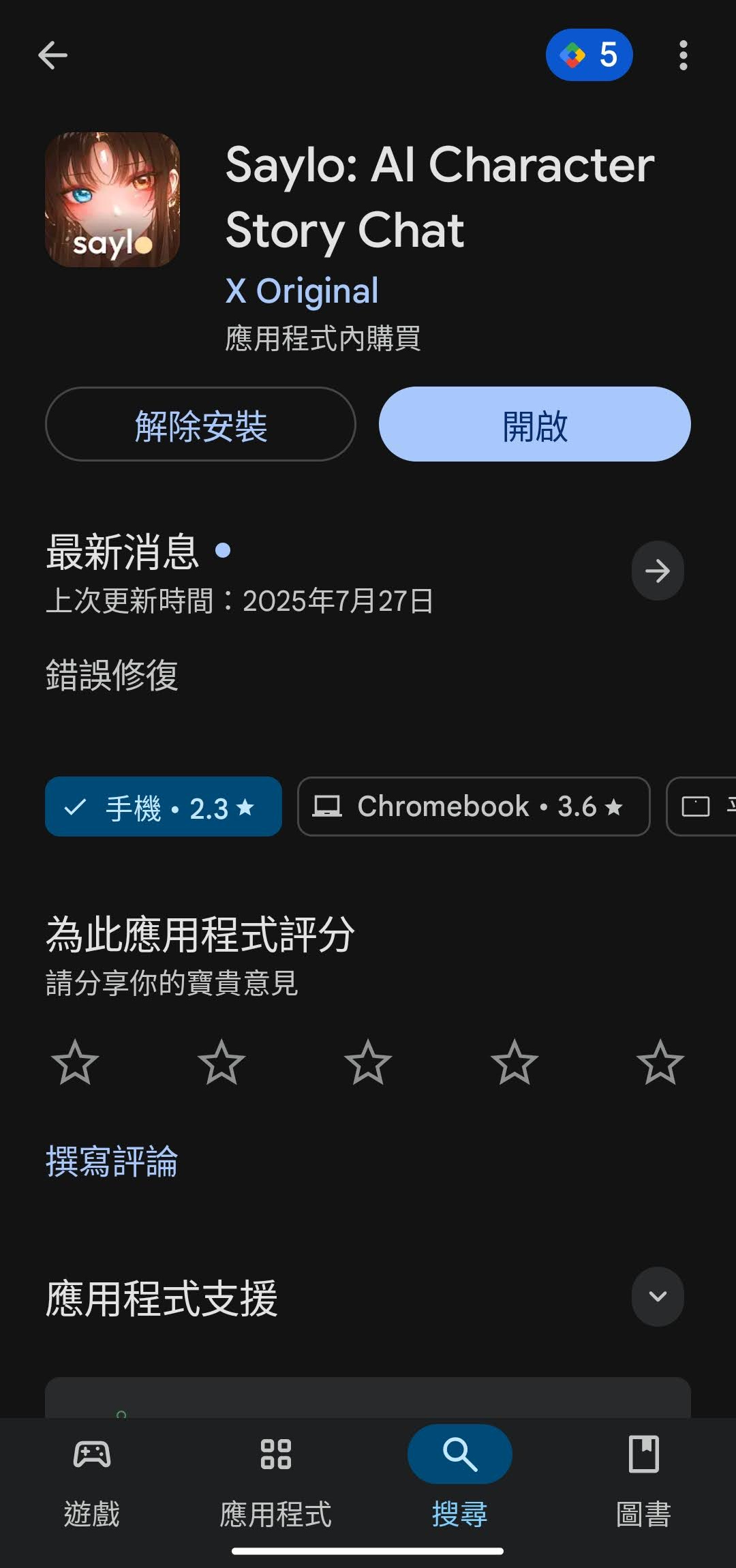Tap 解除安裝 to uninstall the app
736x1568 pixels.
coord(200,424)
